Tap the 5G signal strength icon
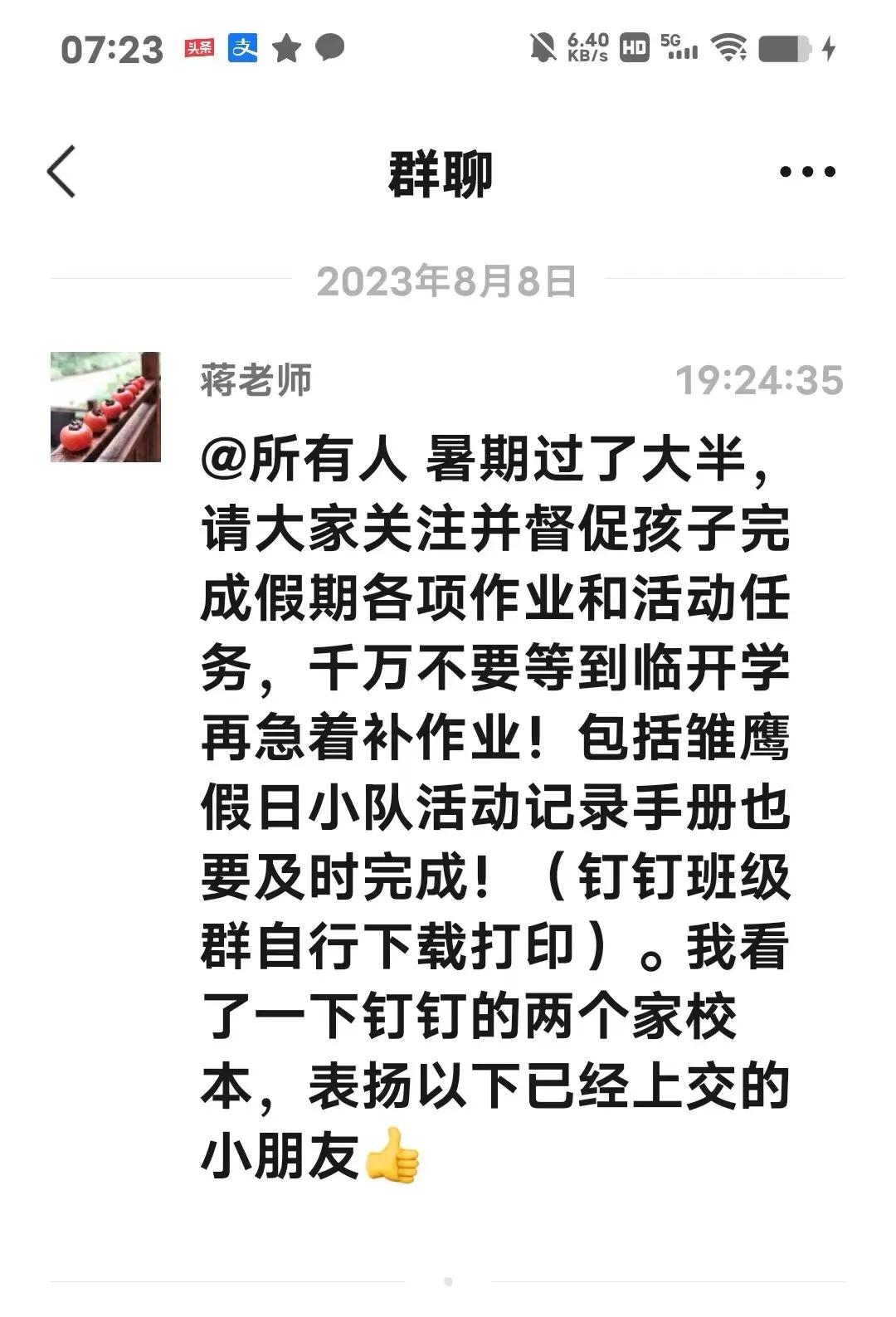 pos(682,47)
